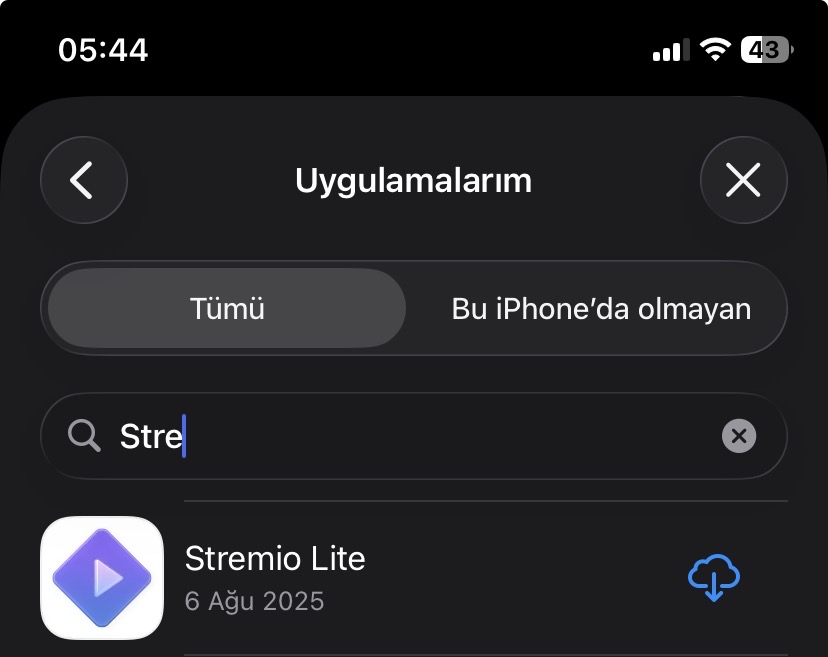Close the Uygulamalarım sheet
The width and height of the screenshot is (828, 657).
click(x=743, y=180)
